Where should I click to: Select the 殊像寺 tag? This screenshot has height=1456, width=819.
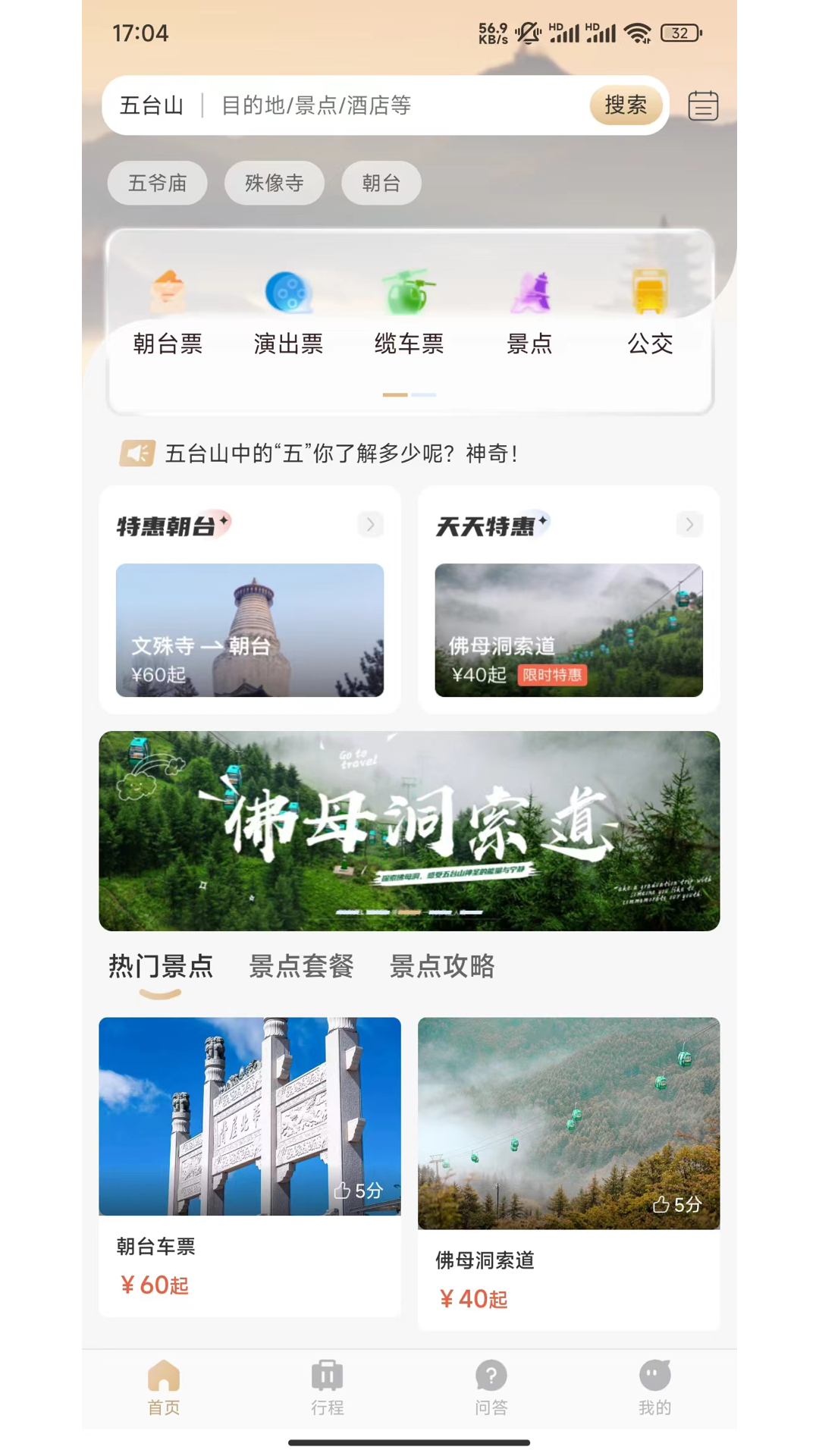click(x=274, y=183)
